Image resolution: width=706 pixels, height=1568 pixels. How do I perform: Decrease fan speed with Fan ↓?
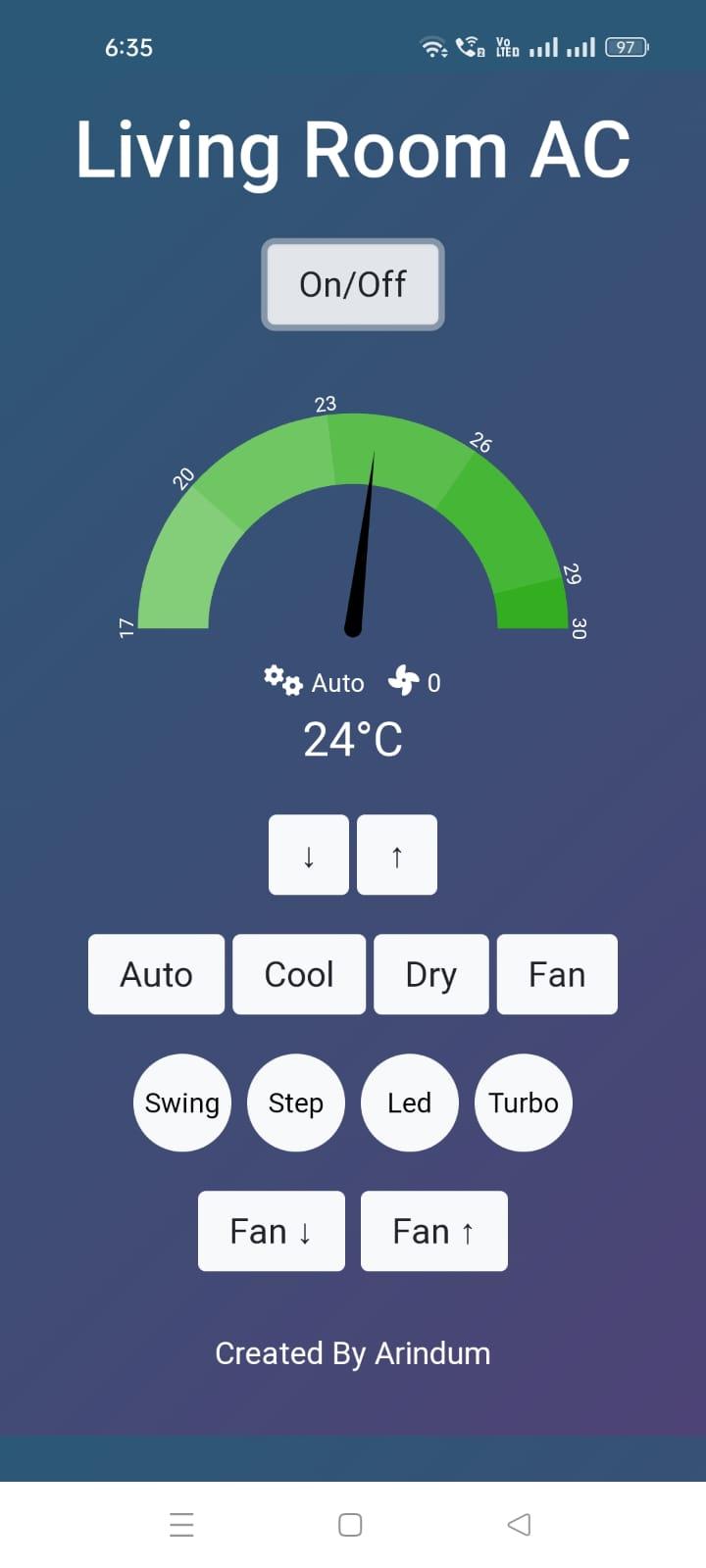pos(272,1231)
